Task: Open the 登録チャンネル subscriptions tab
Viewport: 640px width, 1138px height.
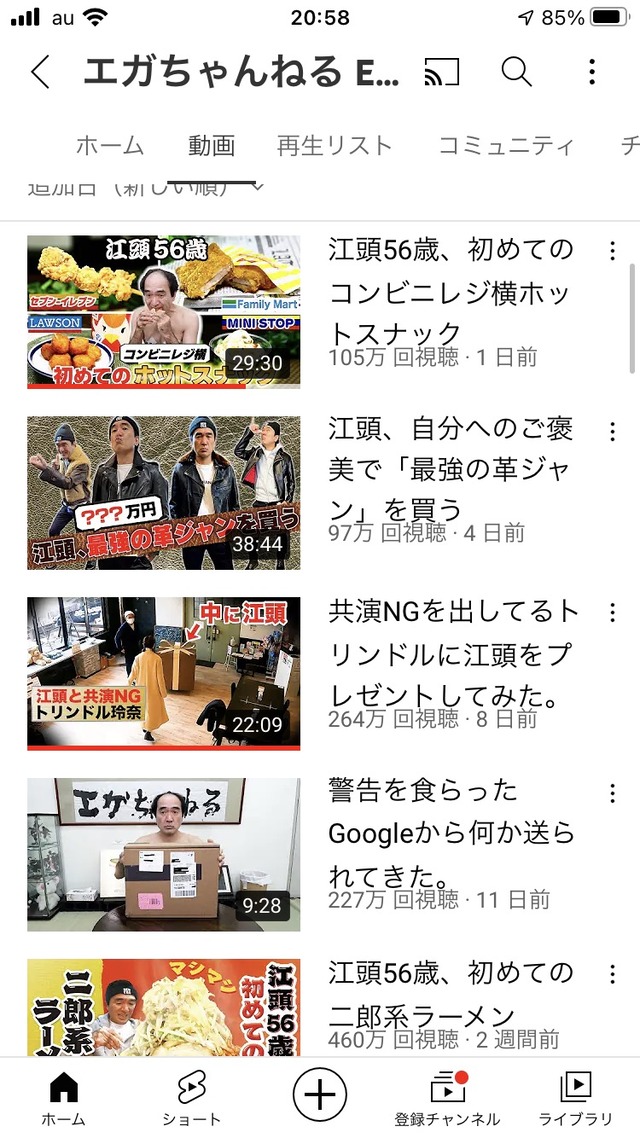Action: [x=447, y=1097]
